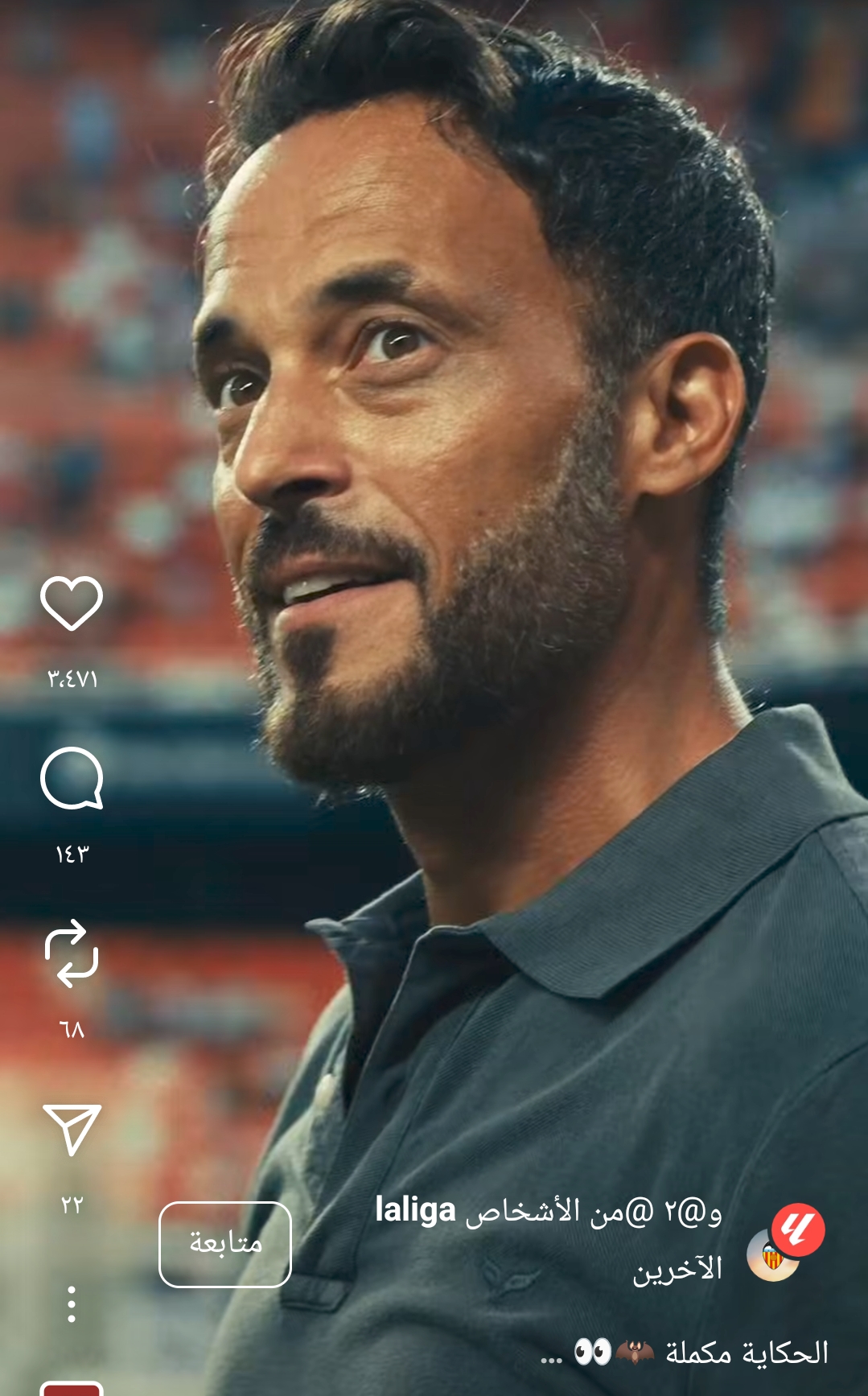
Task: Open the audio thumbnail of this reel
Action: coord(72,1389)
